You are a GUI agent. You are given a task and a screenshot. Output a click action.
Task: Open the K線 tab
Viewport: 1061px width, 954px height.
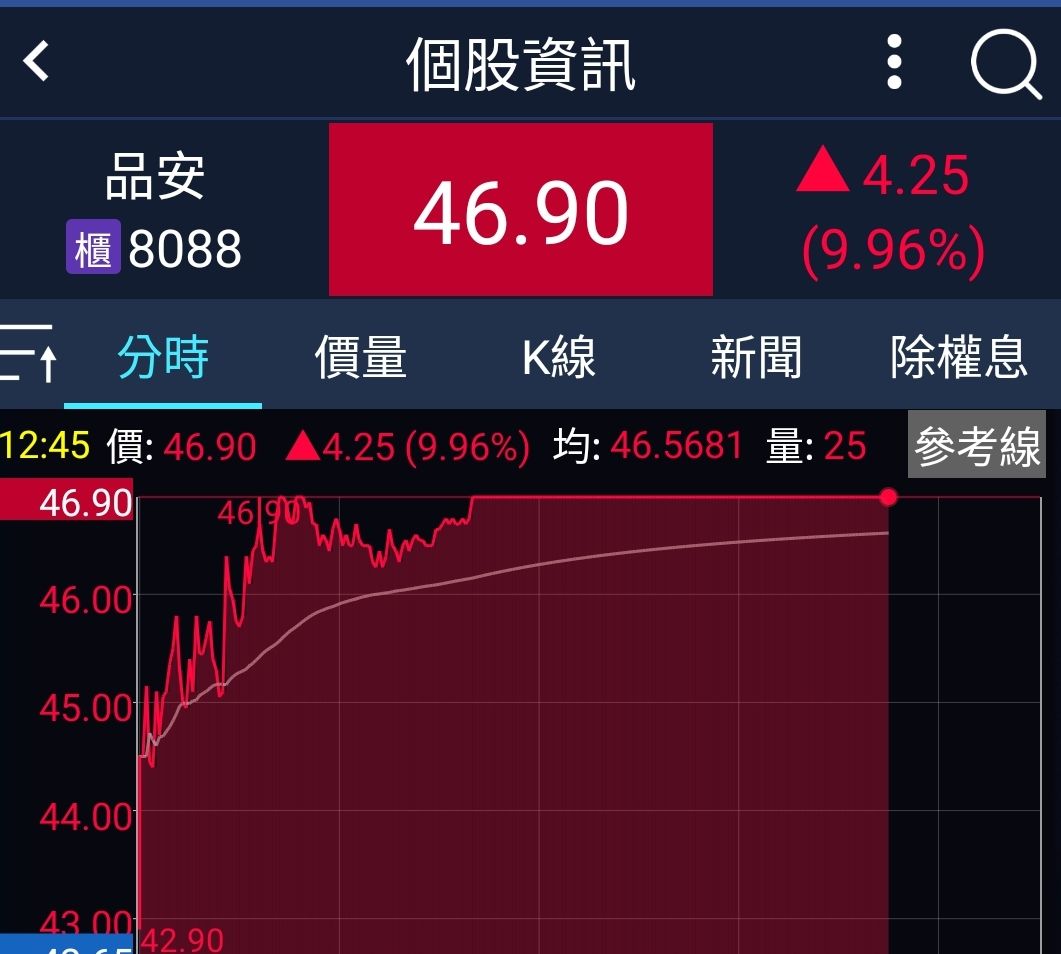558,357
